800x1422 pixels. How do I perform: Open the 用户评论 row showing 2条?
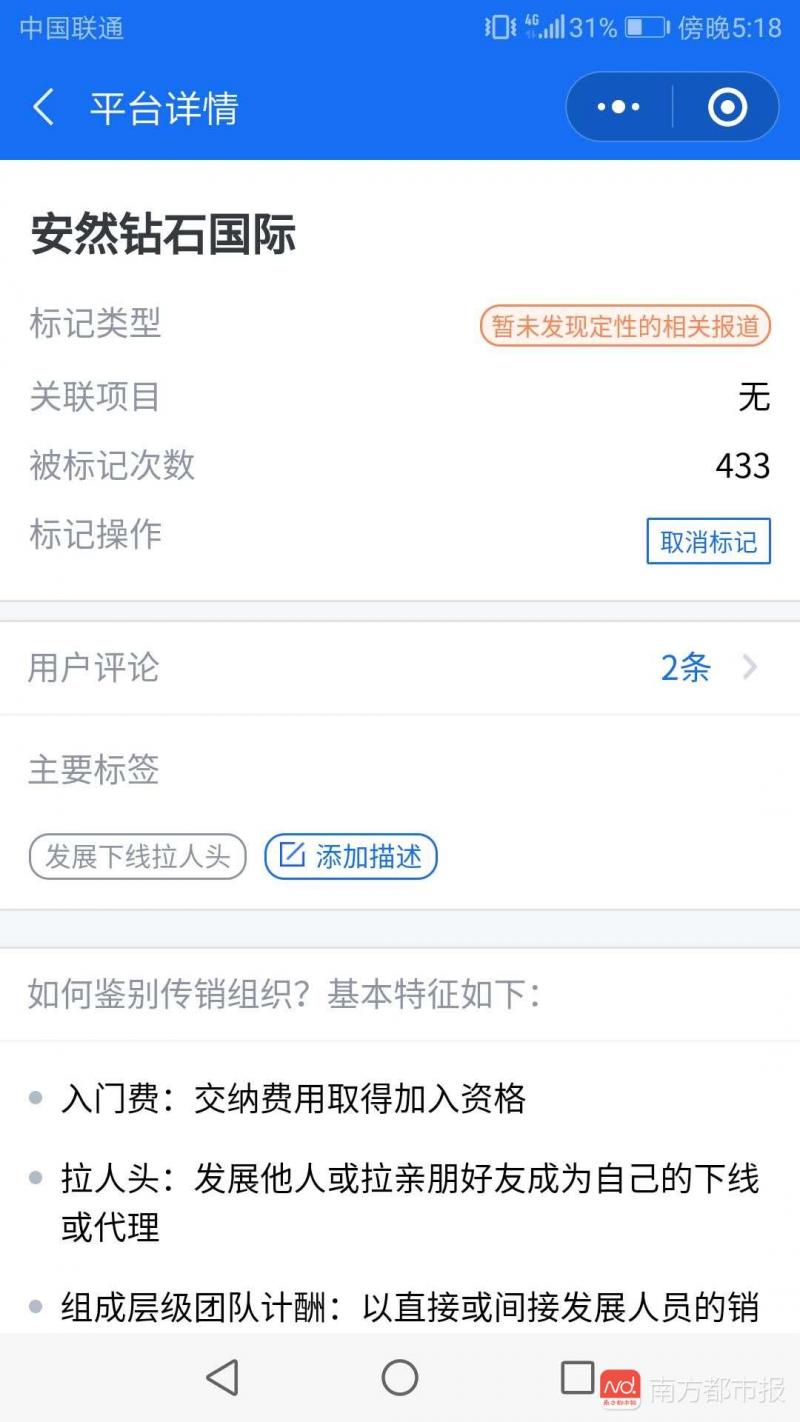point(400,668)
